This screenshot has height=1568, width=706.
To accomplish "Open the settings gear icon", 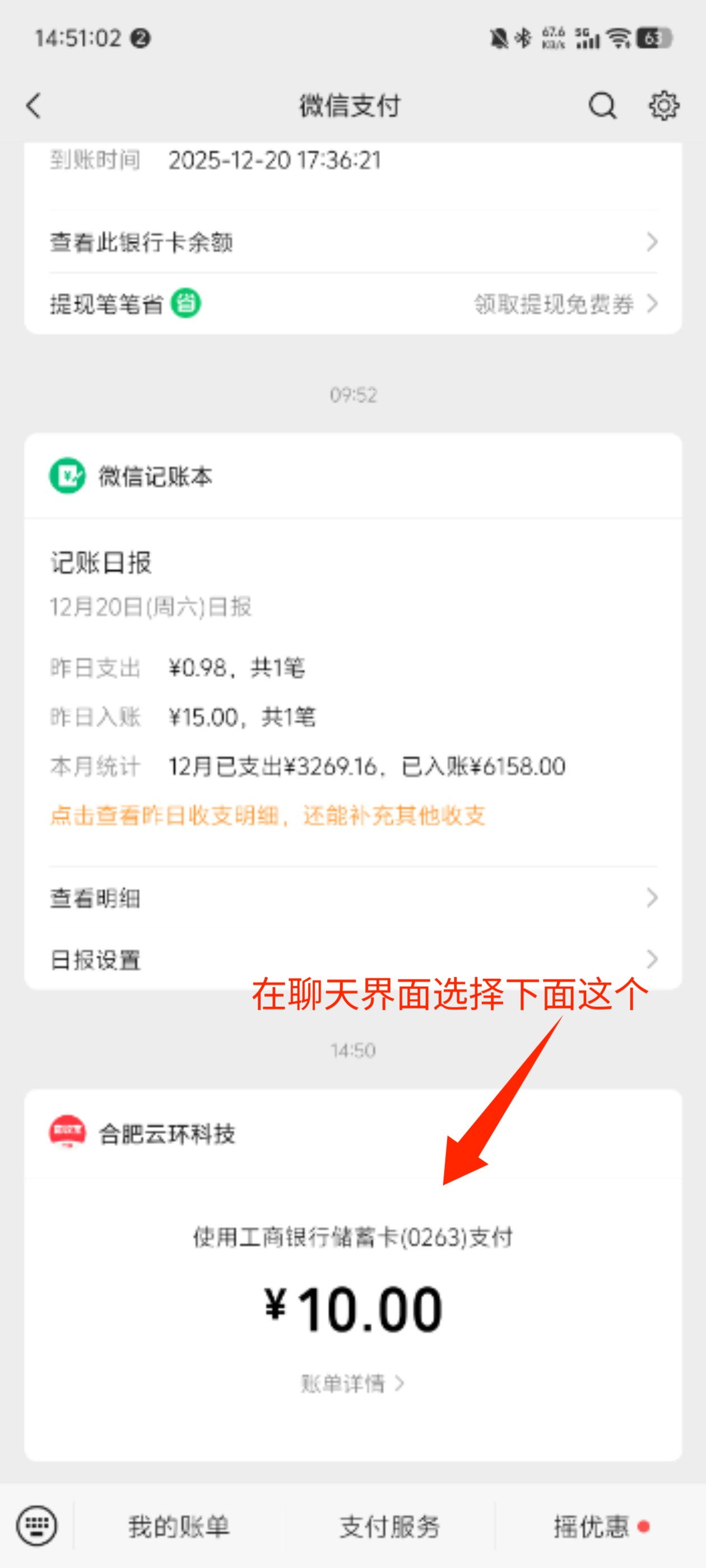I will click(x=663, y=106).
